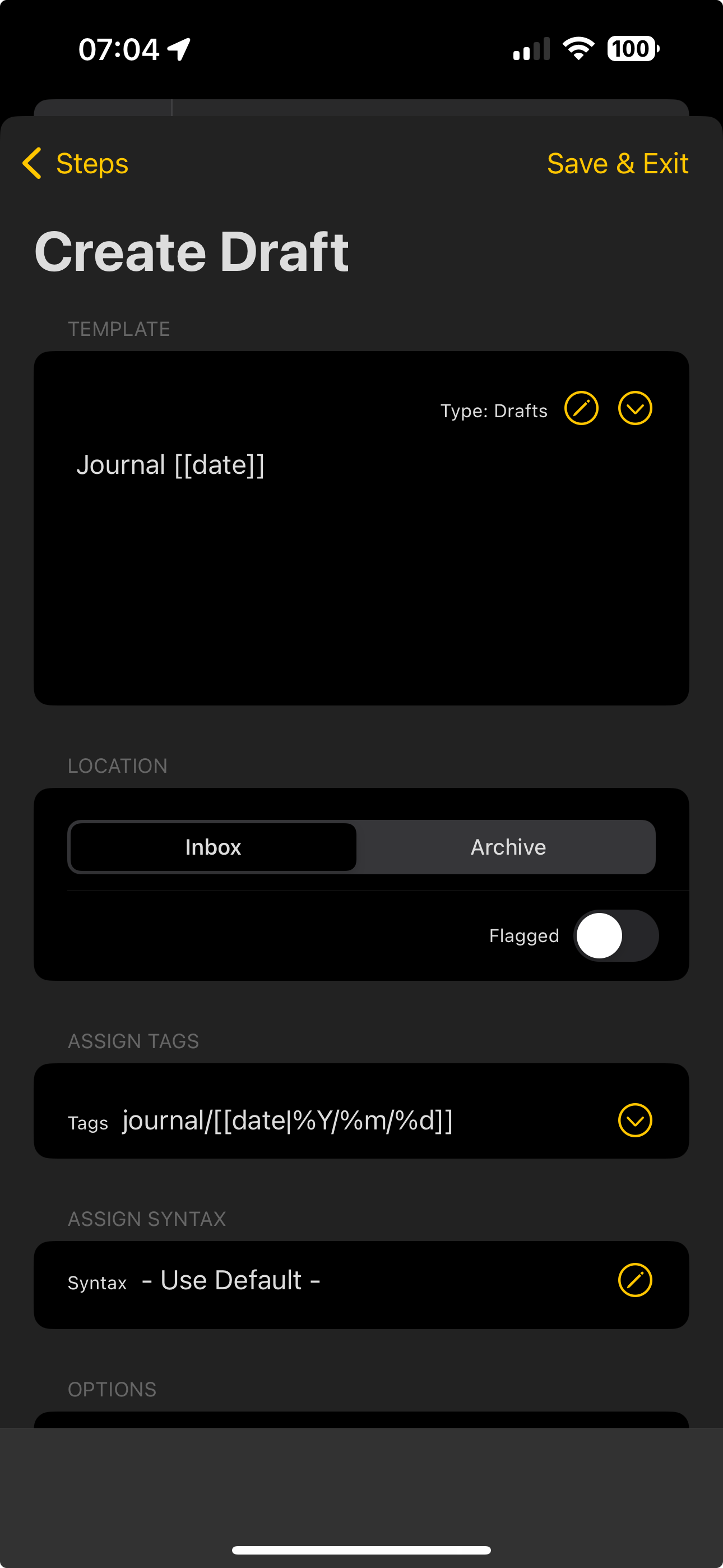This screenshot has width=723, height=1568.
Task: Tap the Journal [[date]] template text
Action: [170, 465]
